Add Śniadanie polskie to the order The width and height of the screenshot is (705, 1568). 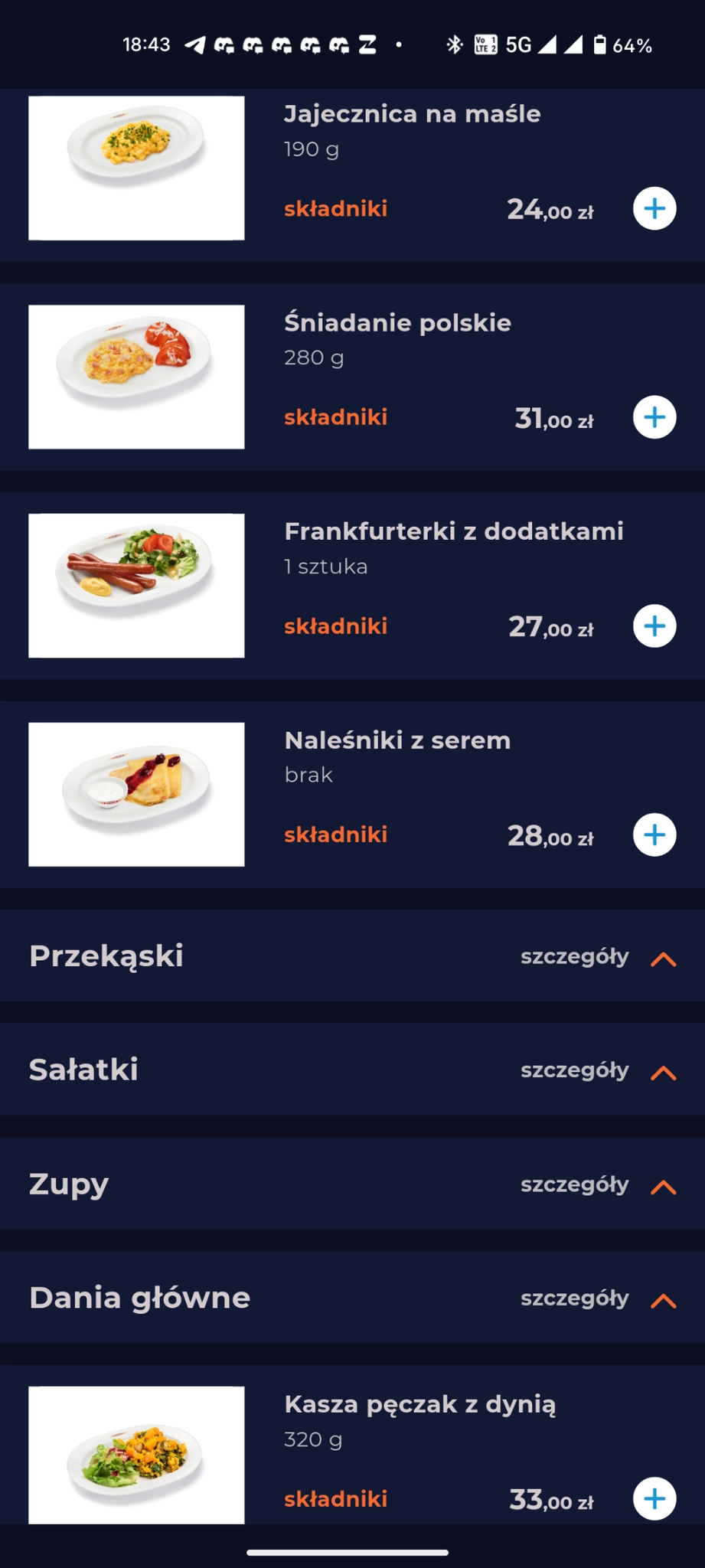tap(654, 417)
